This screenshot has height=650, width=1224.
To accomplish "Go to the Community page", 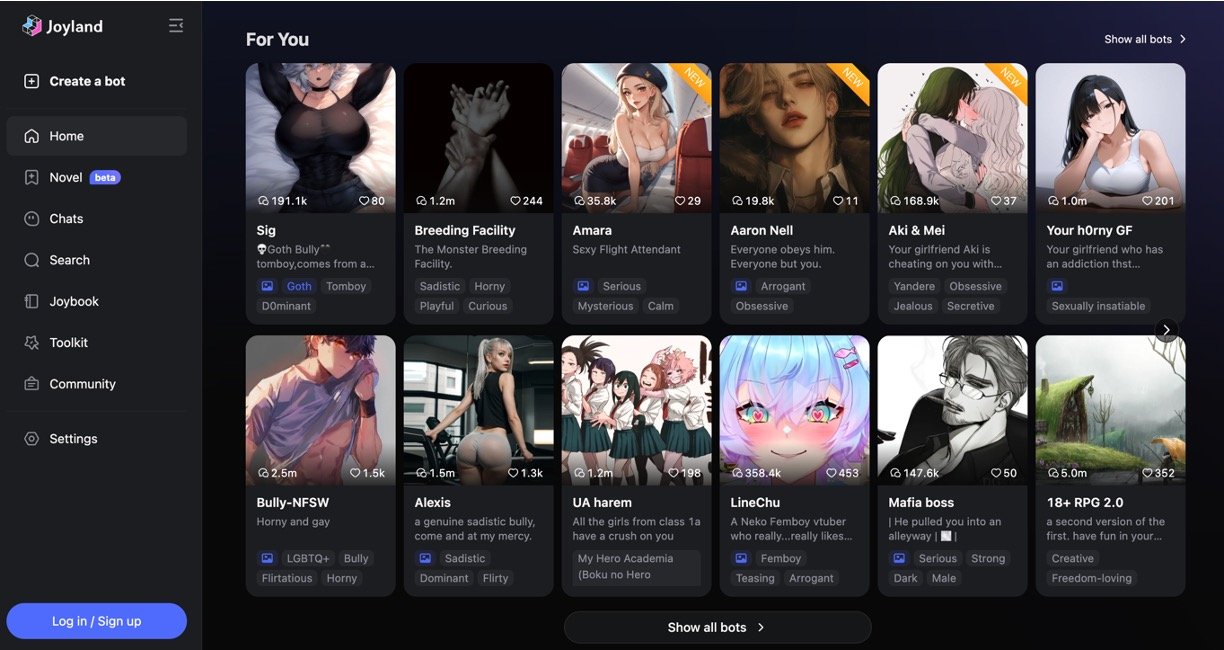I will 82,384.
